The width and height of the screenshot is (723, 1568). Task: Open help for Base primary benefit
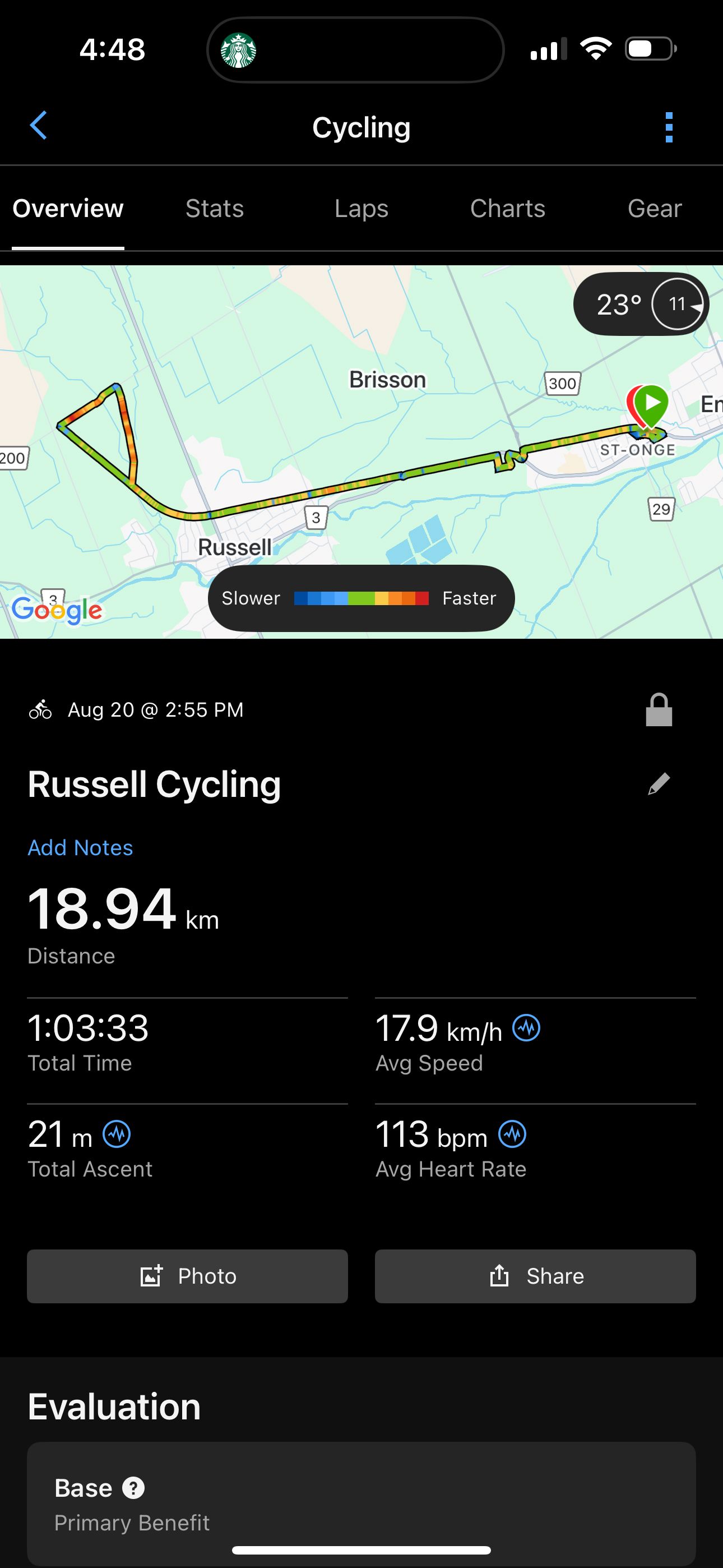(x=133, y=1488)
